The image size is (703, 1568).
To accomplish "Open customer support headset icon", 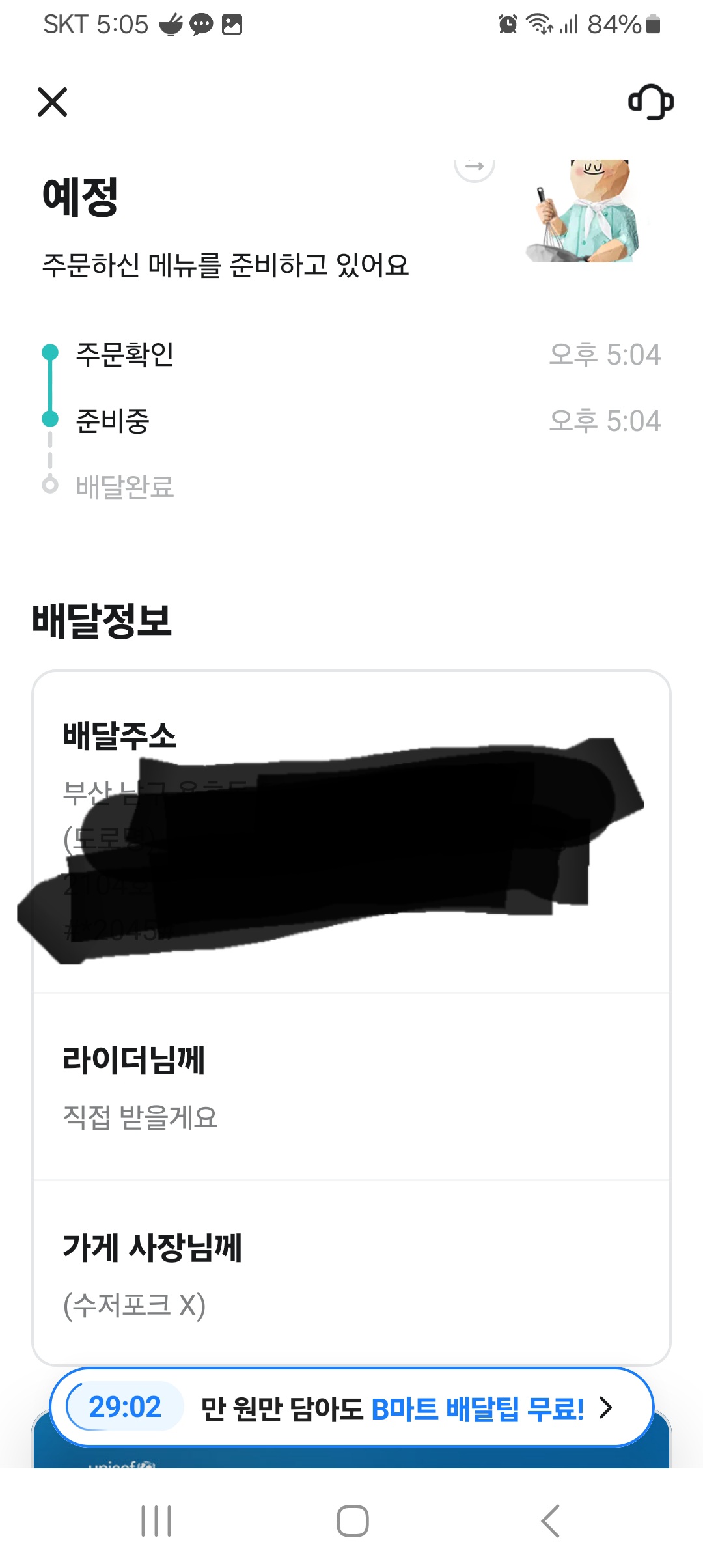I will (650, 102).
